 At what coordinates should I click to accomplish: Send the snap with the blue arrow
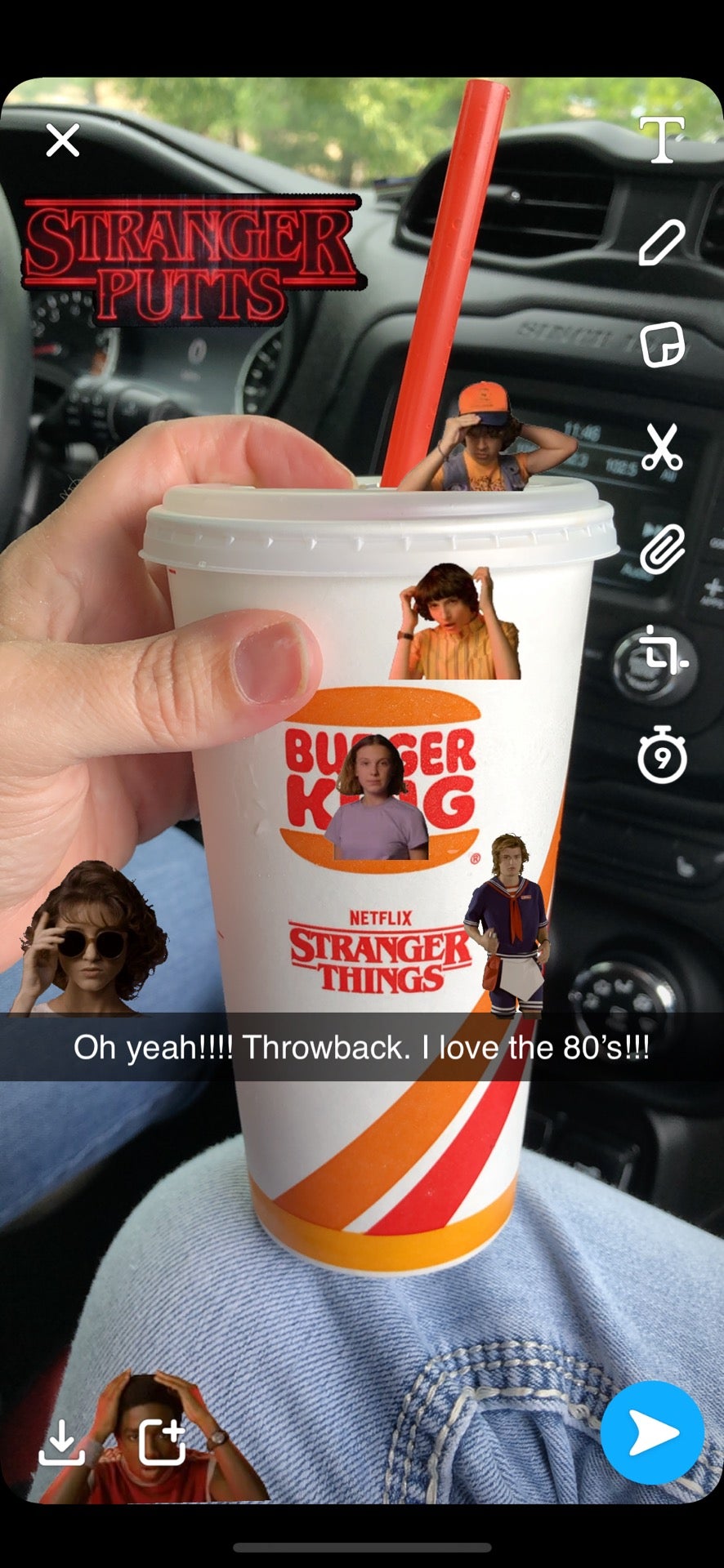(651, 1432)
